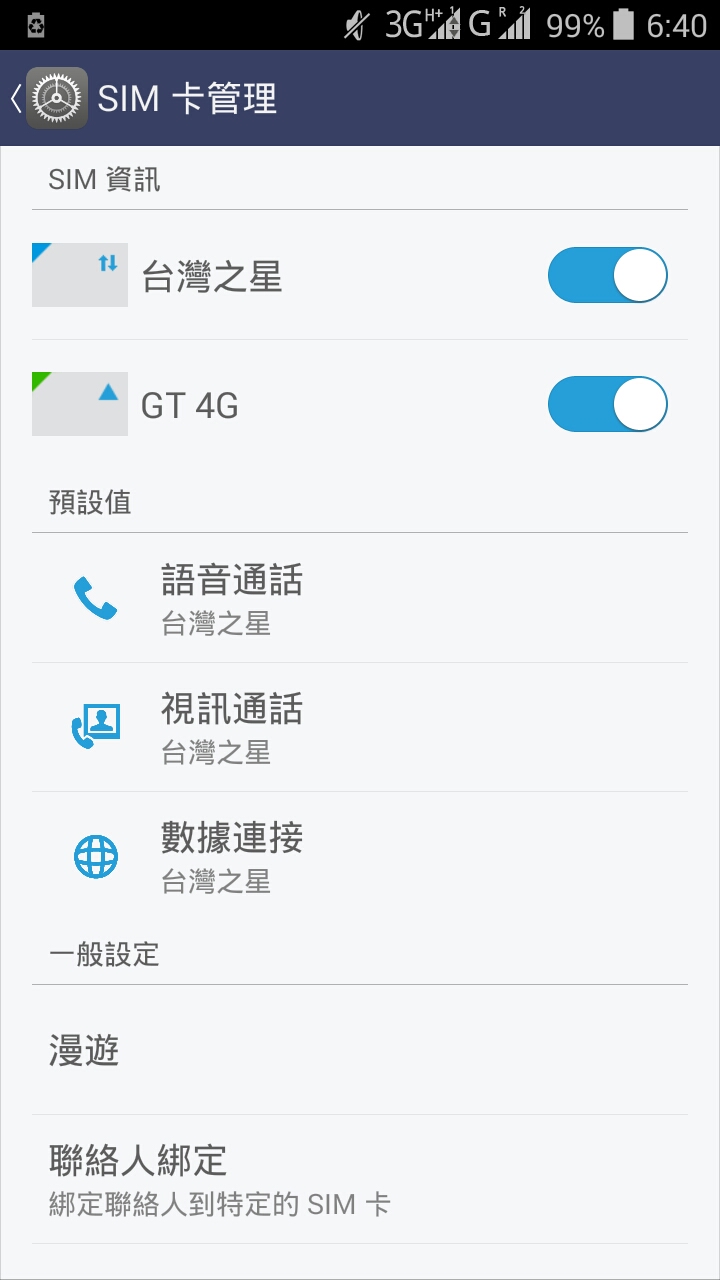Open 漫遊 settings
Screen dimensions: 720x1280
[360, 1050]
